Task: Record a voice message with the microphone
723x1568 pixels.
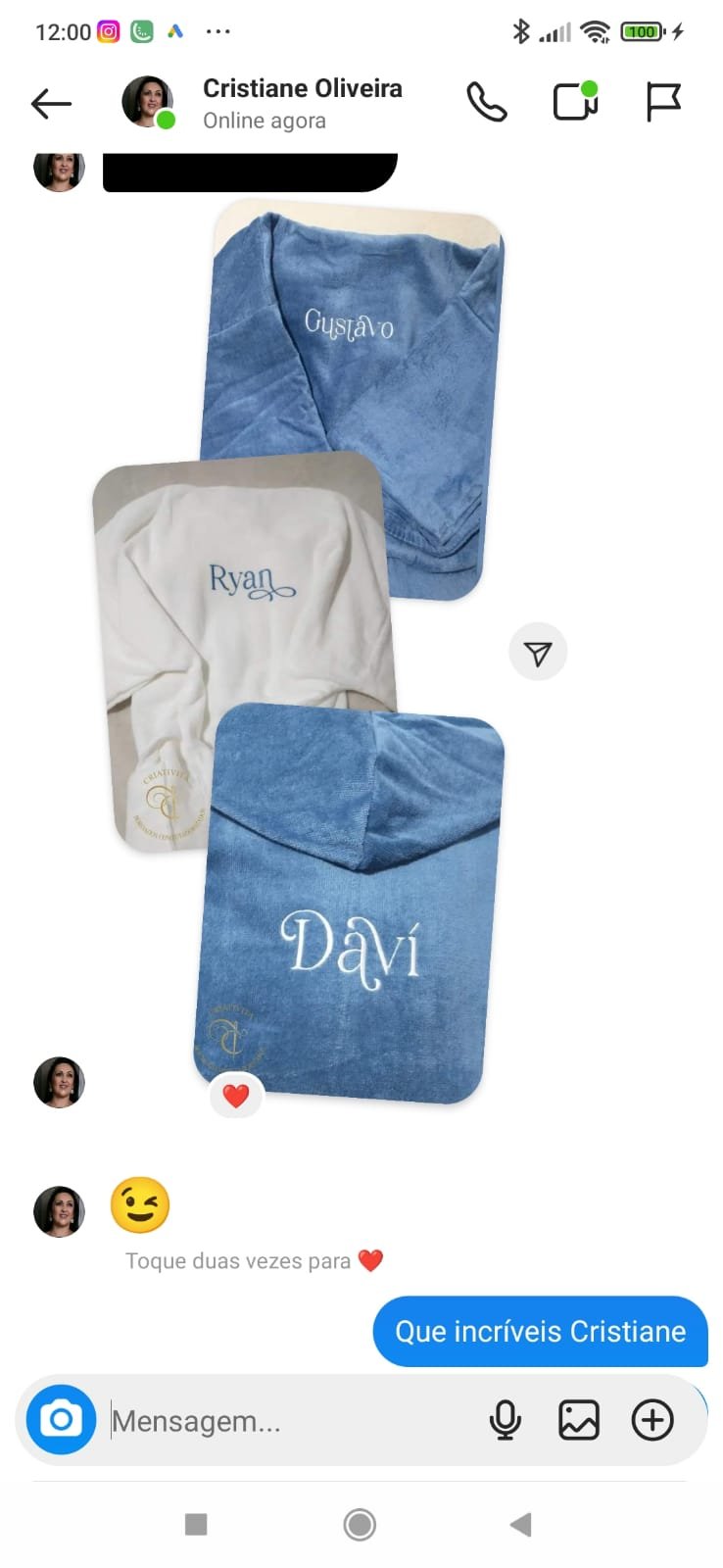Action: point(505,1420)
